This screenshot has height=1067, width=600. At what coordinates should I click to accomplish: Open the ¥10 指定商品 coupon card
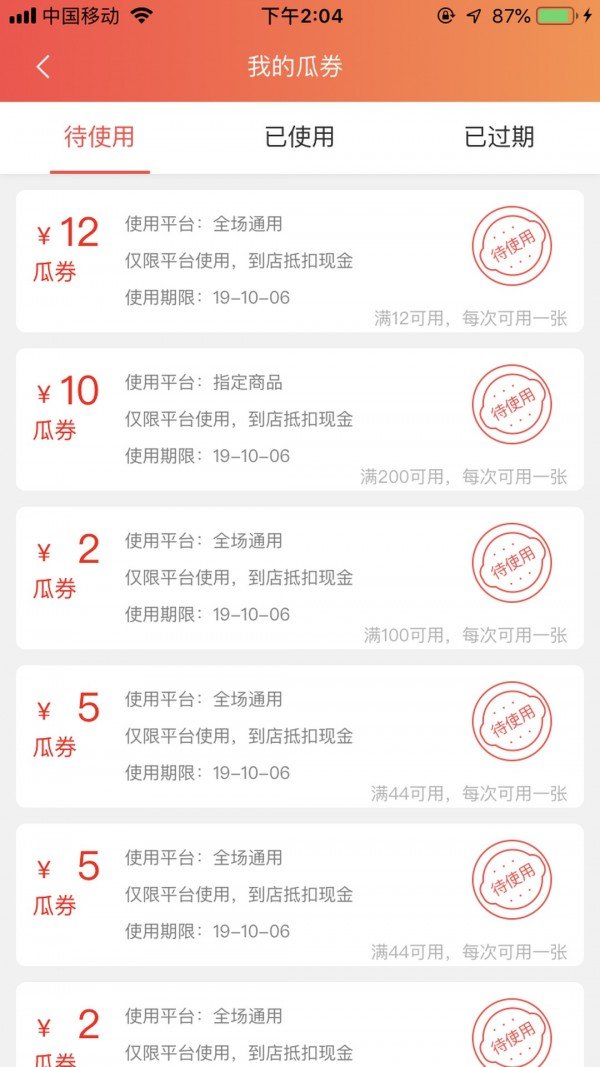299,420
